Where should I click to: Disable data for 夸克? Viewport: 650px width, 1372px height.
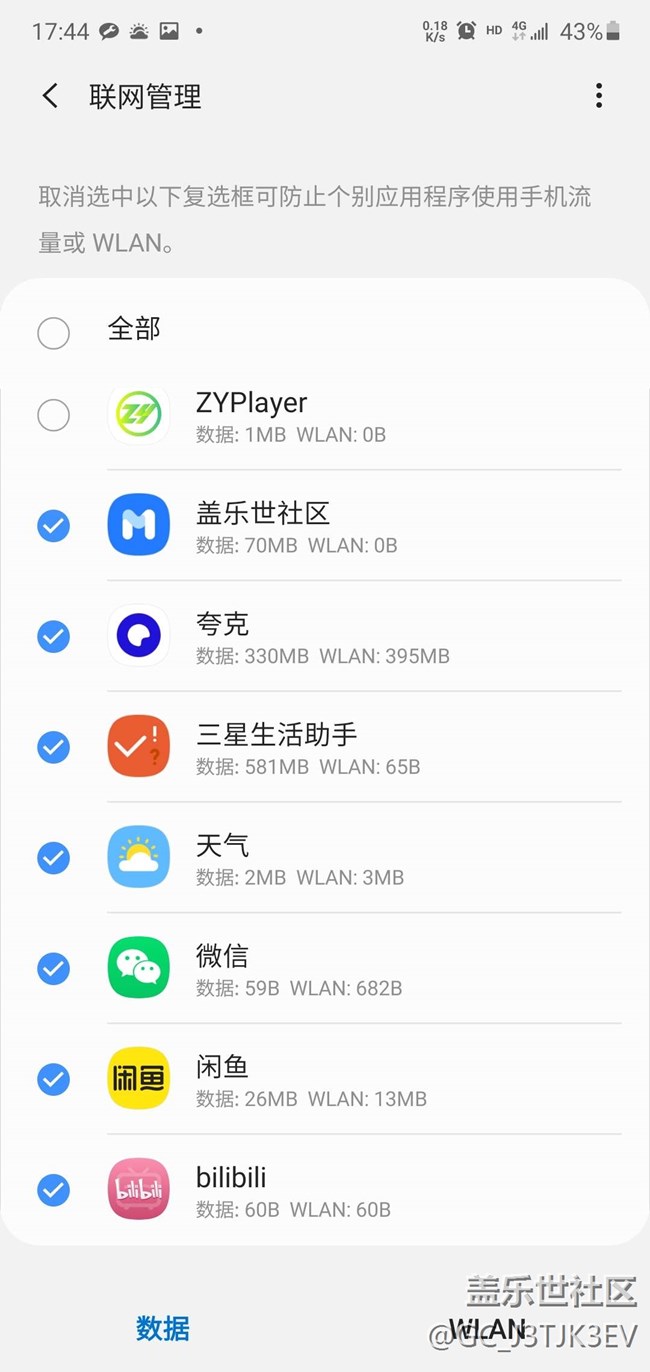coord(53,636)
